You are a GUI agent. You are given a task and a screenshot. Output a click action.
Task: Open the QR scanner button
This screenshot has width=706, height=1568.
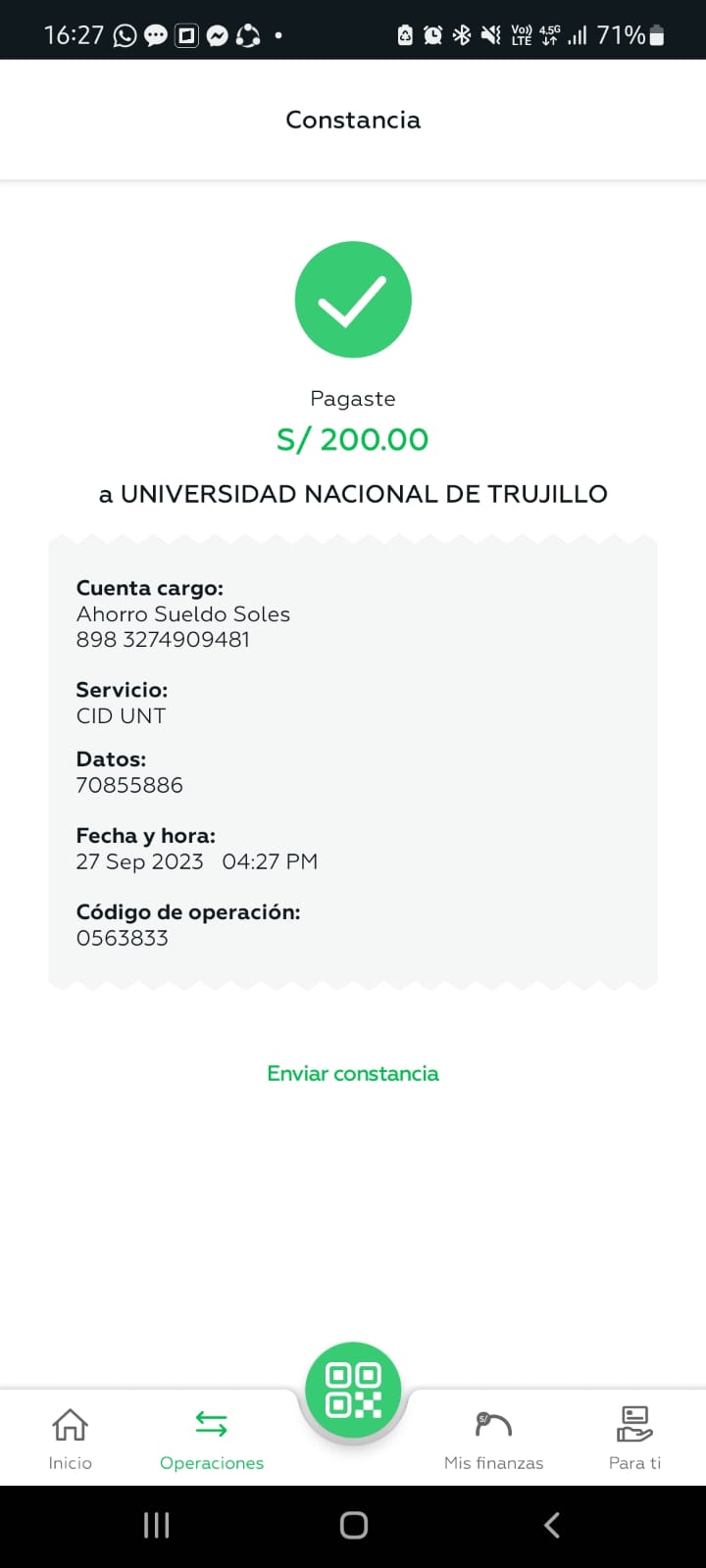pos(353,1390)
